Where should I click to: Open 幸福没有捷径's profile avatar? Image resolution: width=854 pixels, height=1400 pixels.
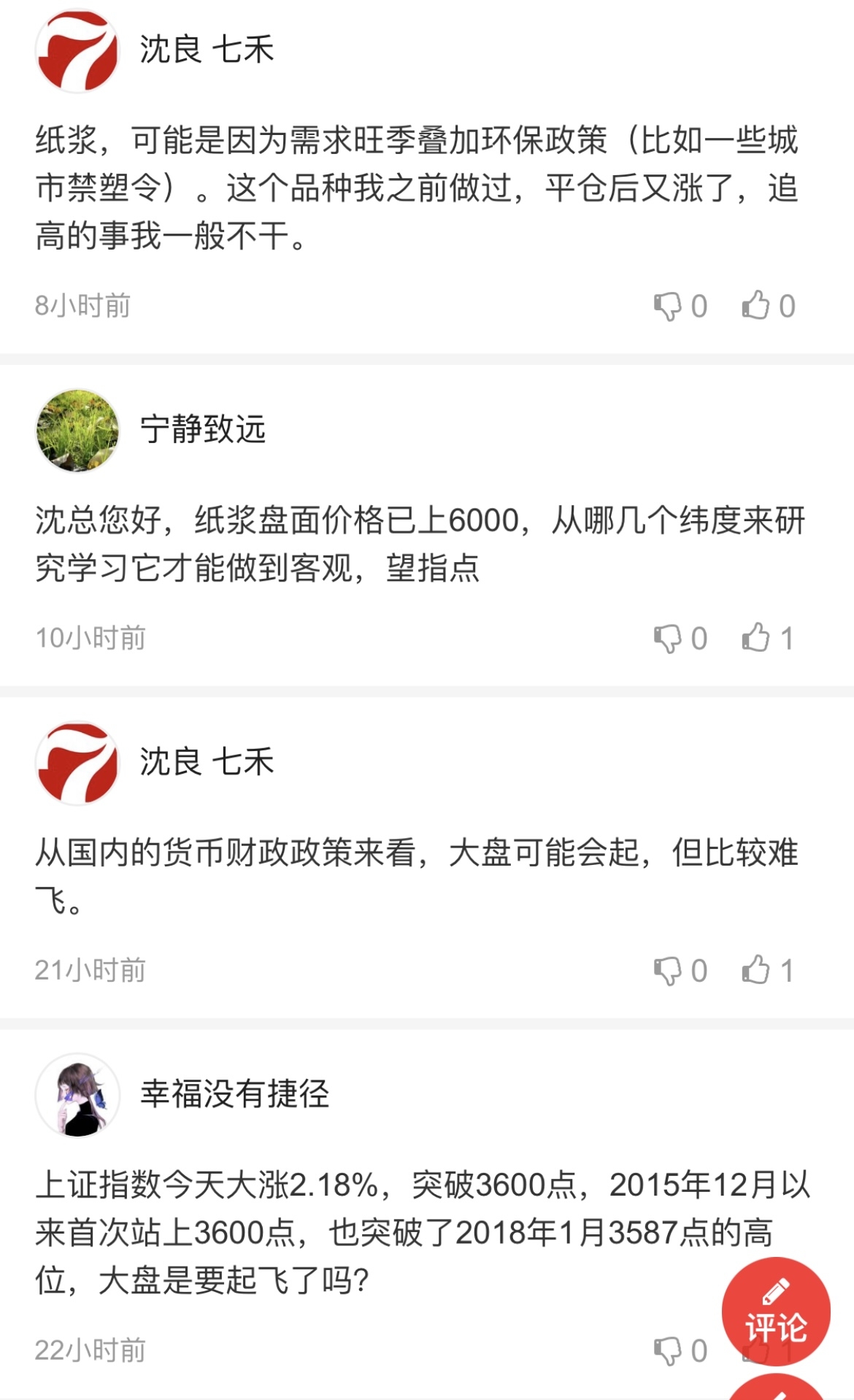click(77, 1095)
